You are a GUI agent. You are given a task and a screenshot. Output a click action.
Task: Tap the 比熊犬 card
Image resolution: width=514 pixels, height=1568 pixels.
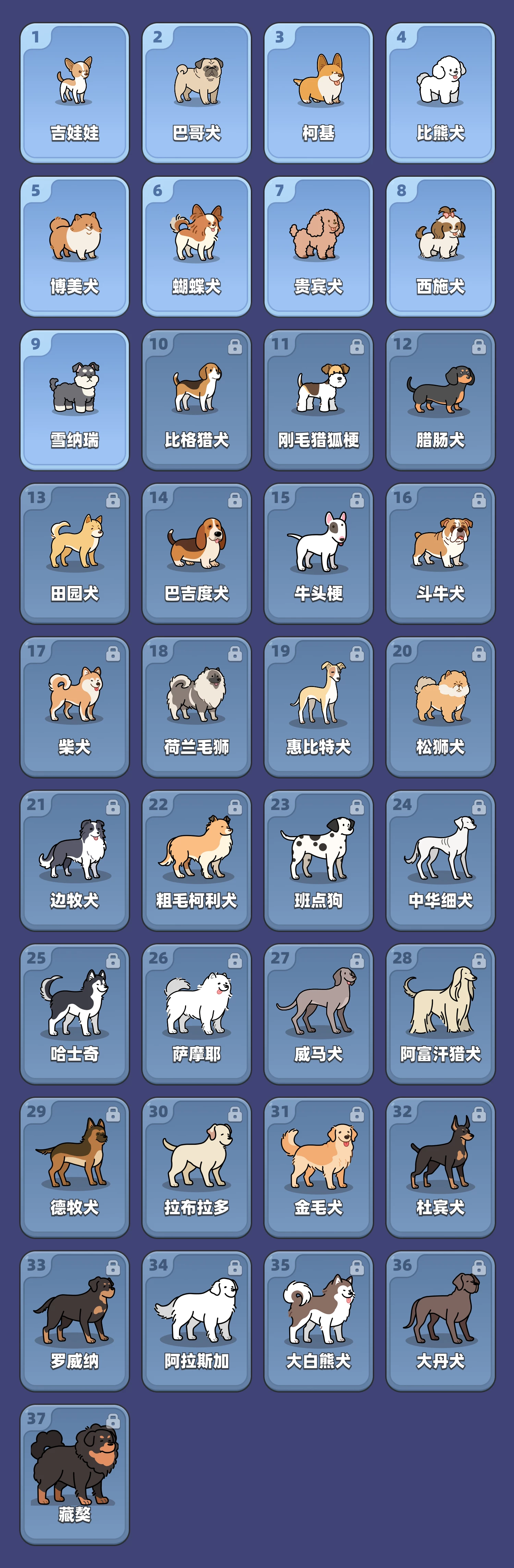[440, 93]
